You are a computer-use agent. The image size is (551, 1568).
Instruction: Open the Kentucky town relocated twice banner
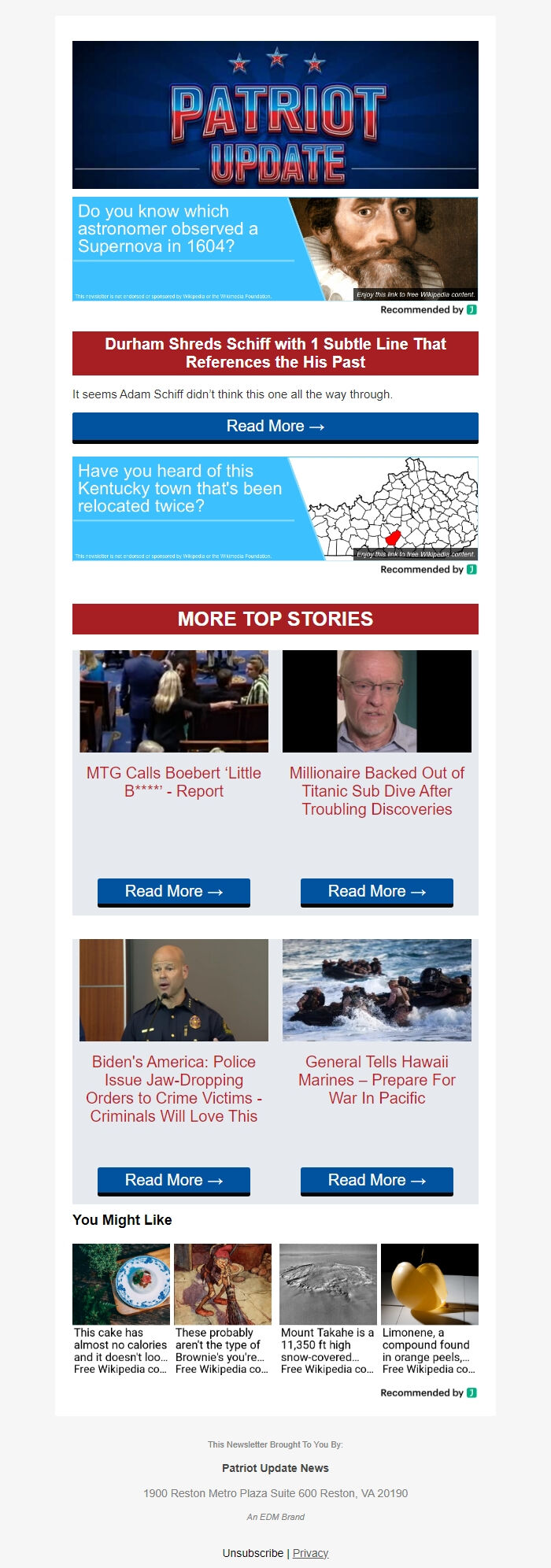[275, 508]
